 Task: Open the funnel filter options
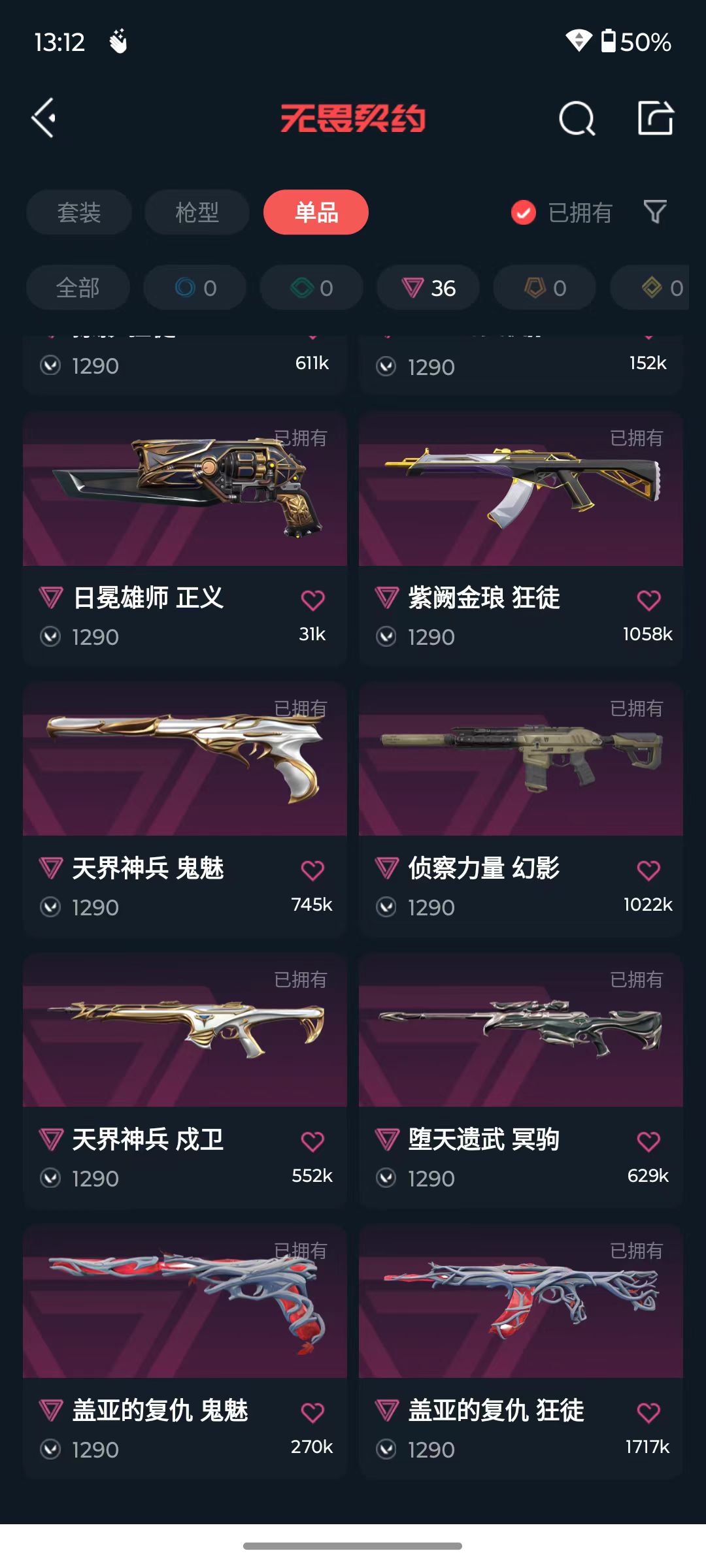pos(655,212)
